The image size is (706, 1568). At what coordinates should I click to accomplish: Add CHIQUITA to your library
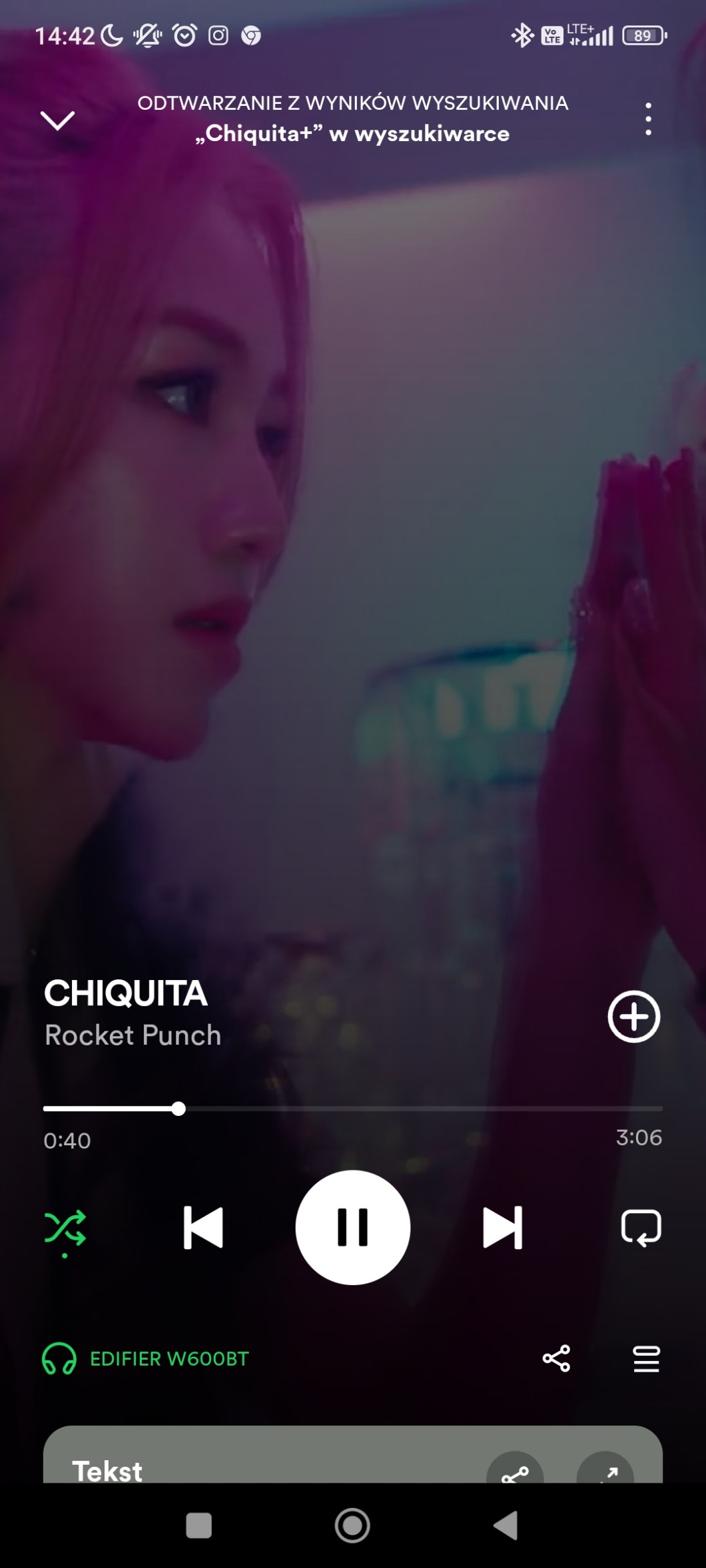coord(633,1016)
